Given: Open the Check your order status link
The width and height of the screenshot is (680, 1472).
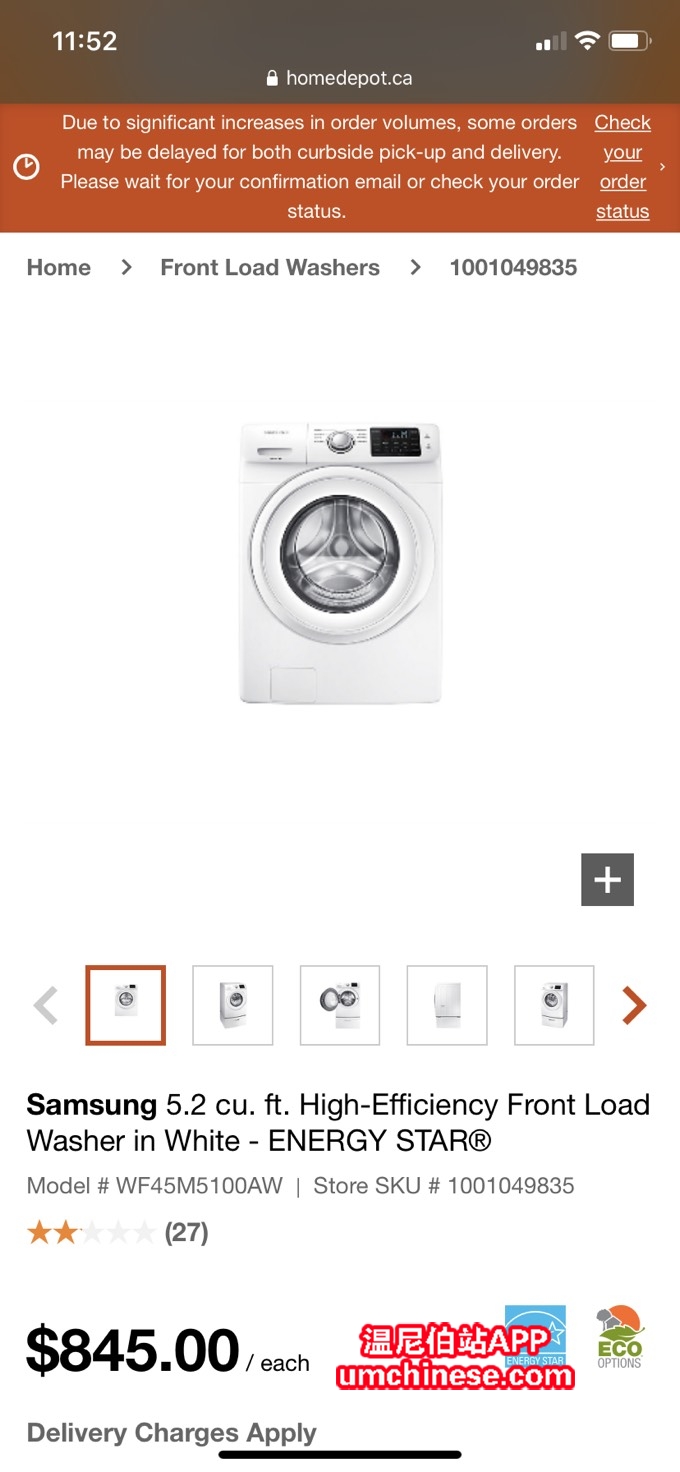Looking at the screenshot, I should tap(622, 167).
